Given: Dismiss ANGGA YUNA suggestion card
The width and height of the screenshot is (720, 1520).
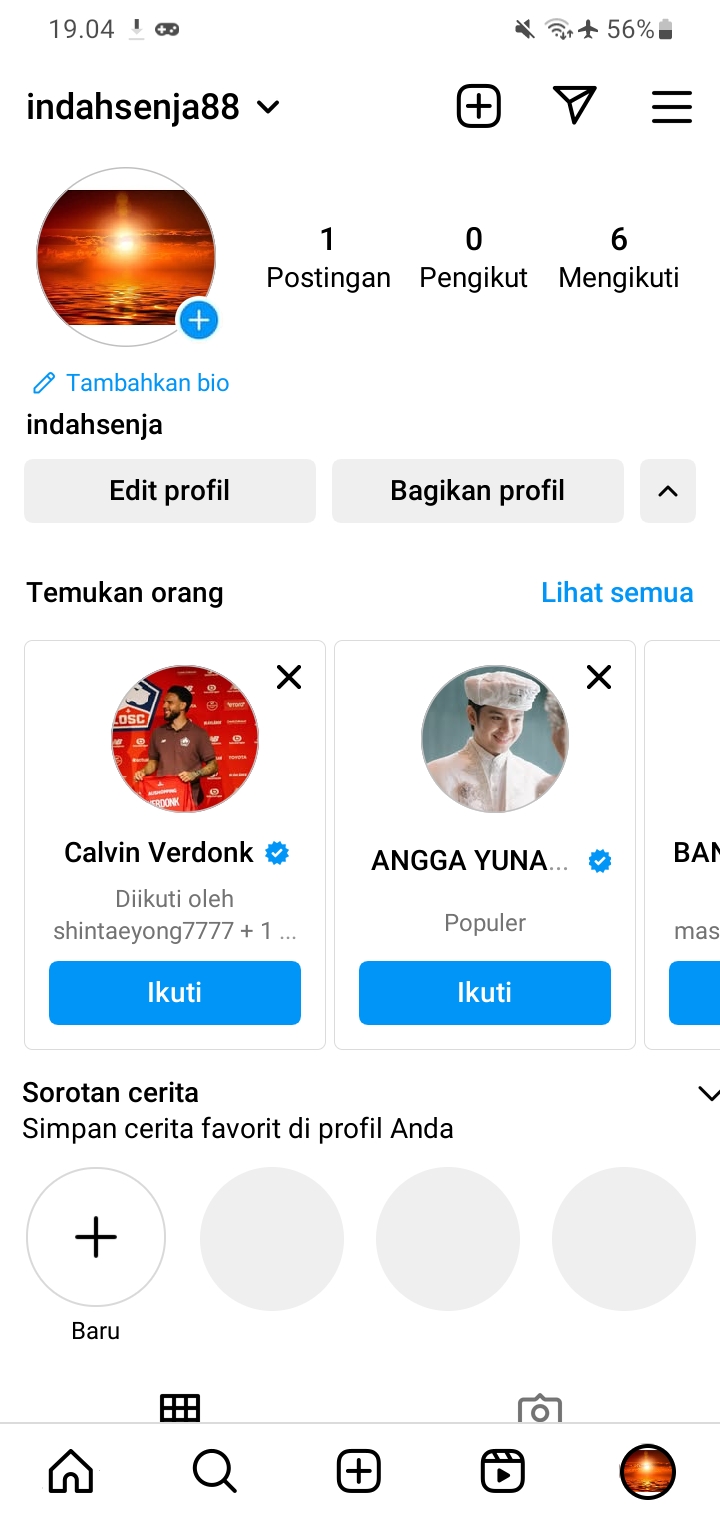Looking at the screenshot, I should click(599, 678).
